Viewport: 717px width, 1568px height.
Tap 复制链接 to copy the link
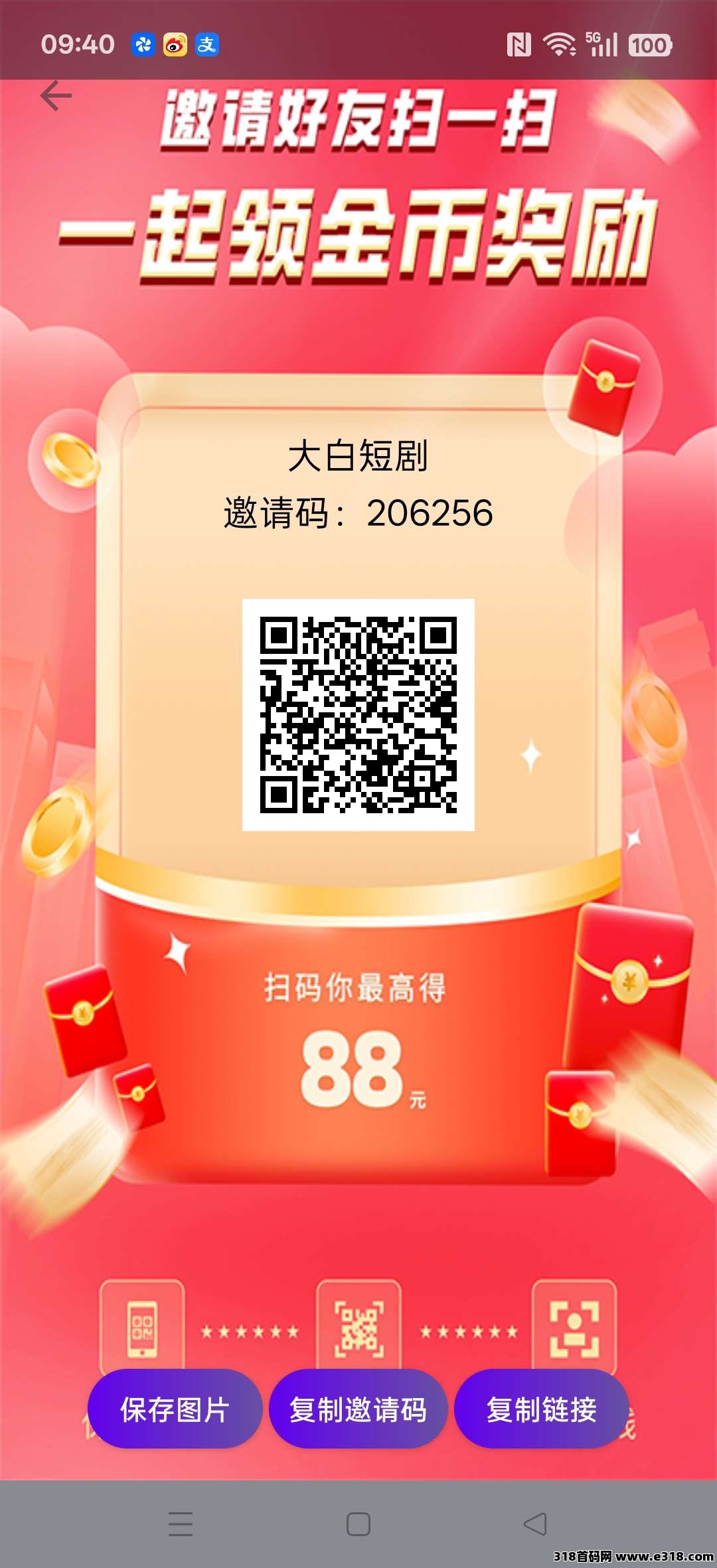pos(541,1409)
